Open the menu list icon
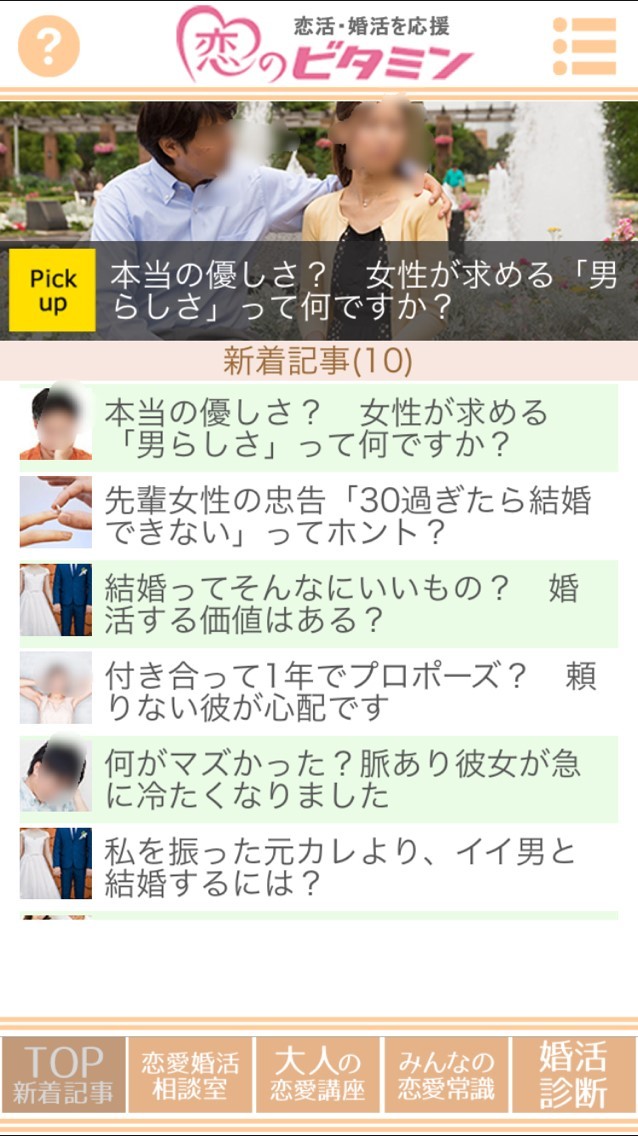This screenshot has height=1136, width=638. point(584,45)
